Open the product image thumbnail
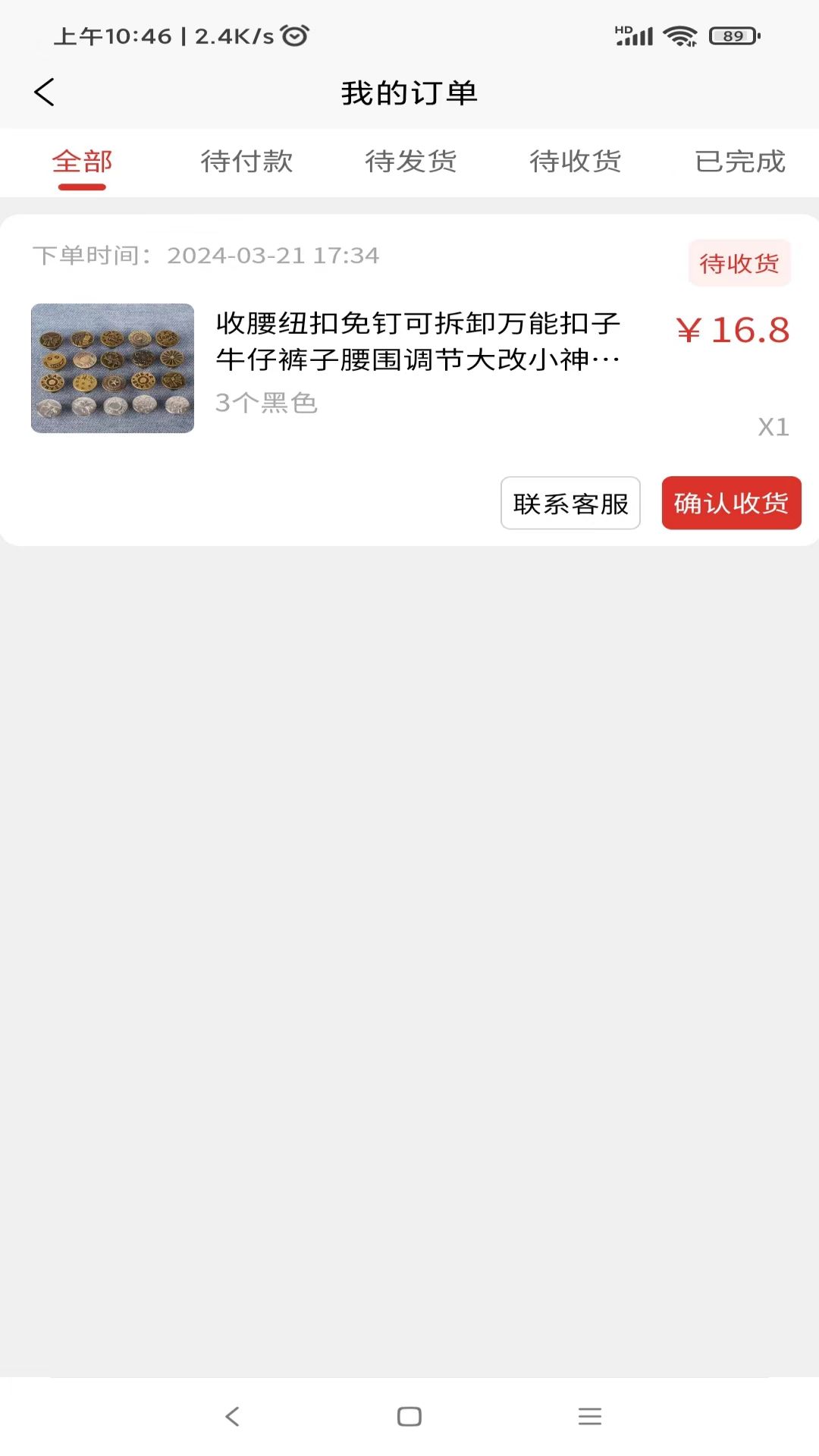This screenshot has height=1456, width=819. pos(111,368)
